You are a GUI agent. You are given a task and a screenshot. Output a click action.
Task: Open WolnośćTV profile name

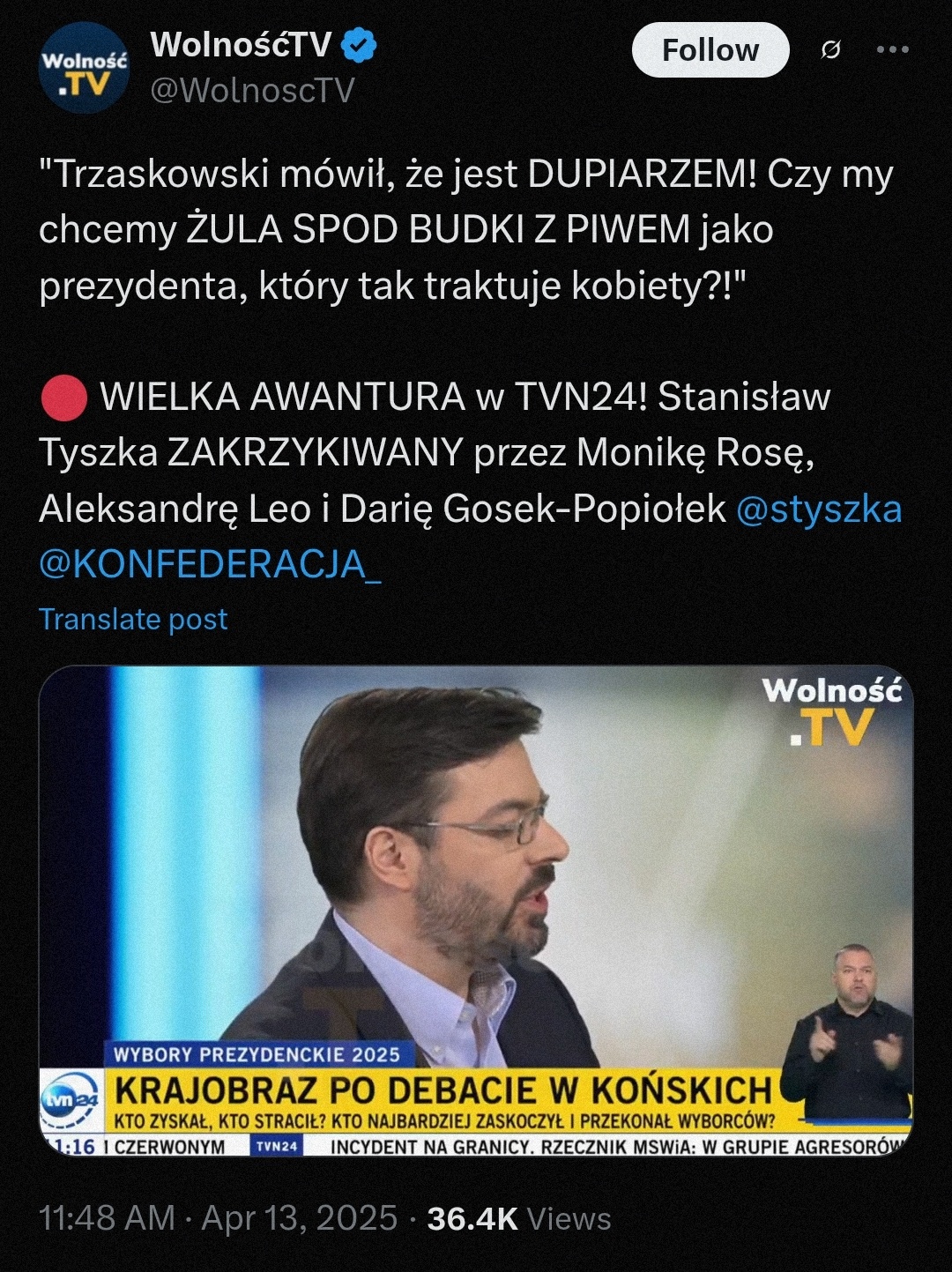coord(241,45)
